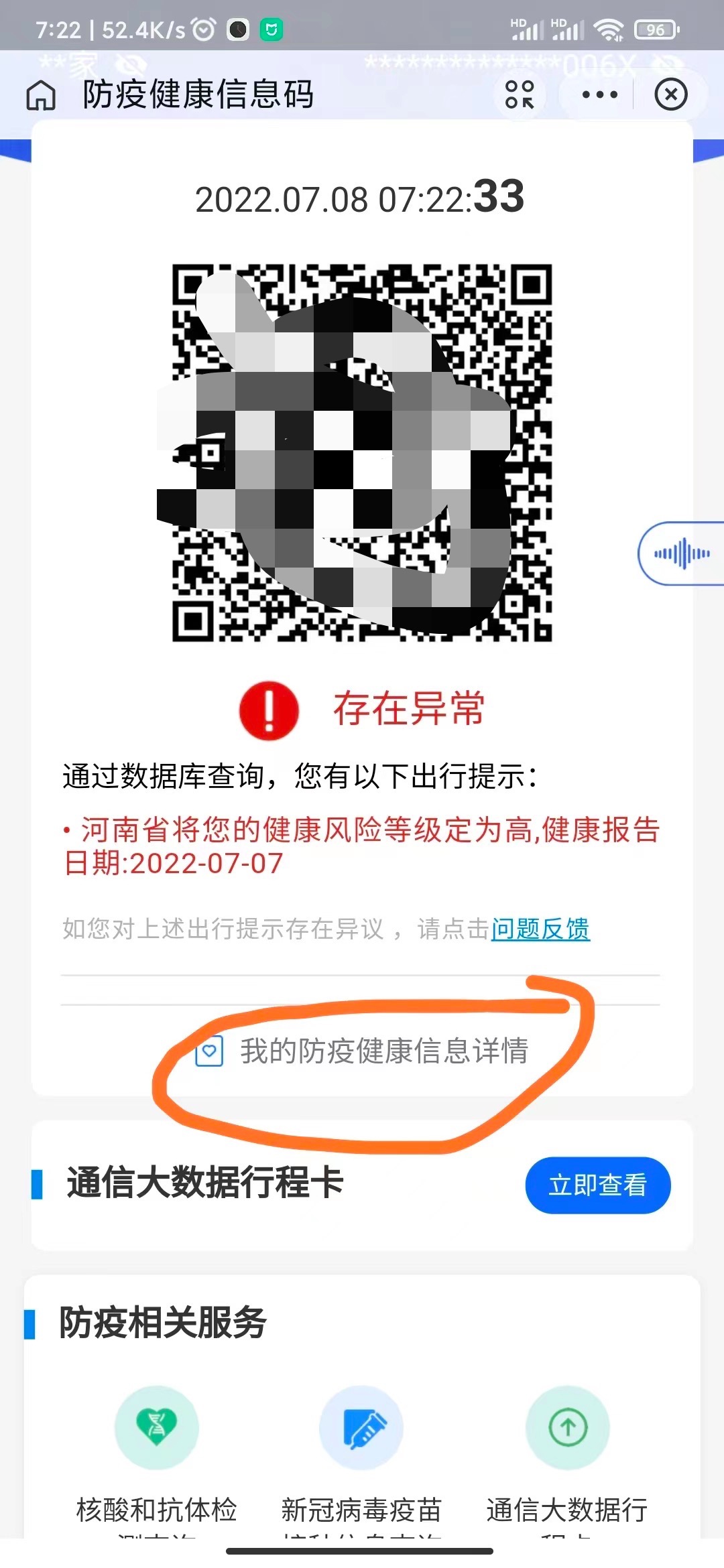Open 新冠病毒疫苗 vaccination info service
Screen dimensions: 724x1568
point(361,1427)
